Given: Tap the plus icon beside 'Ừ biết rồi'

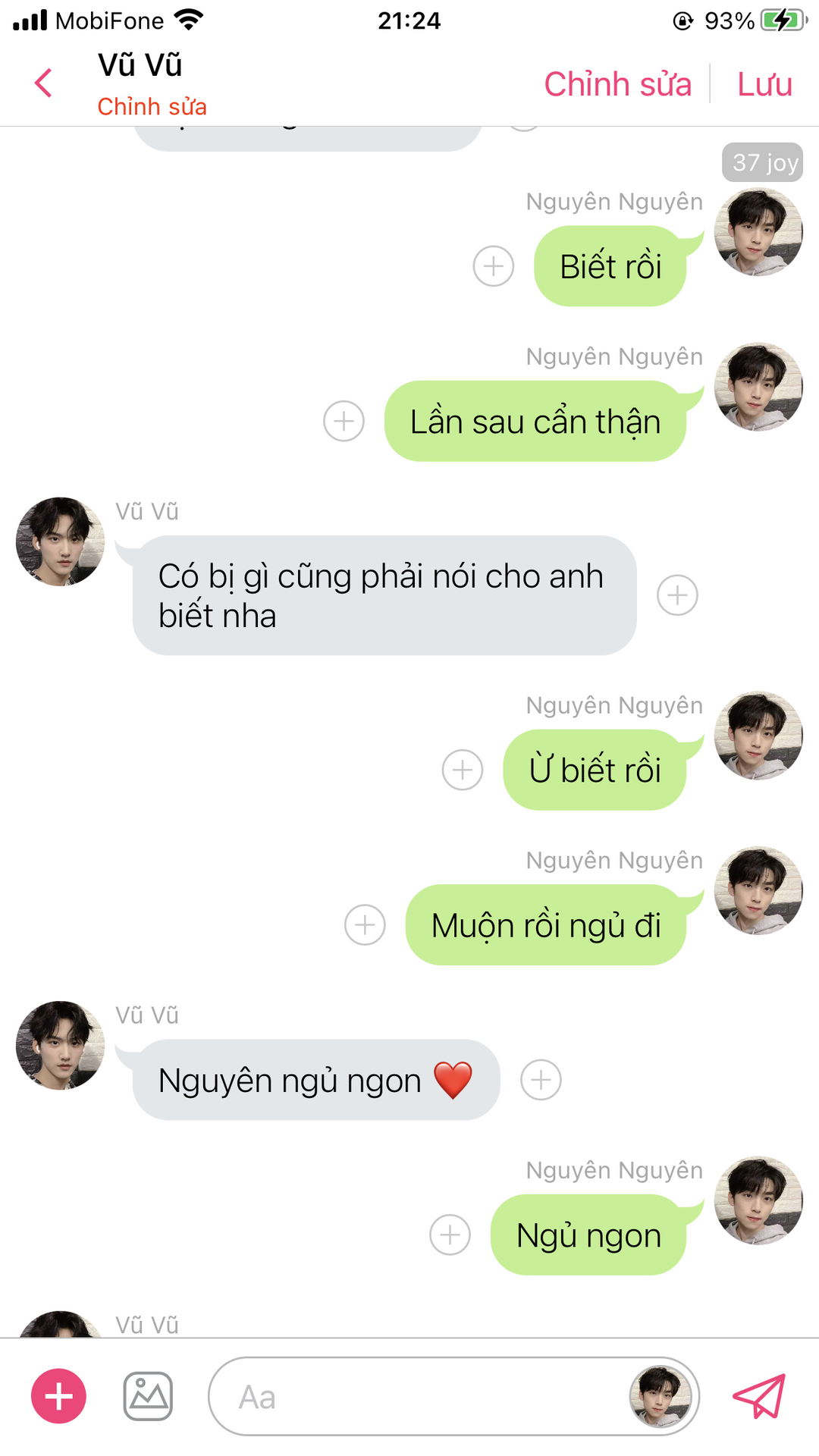Looking at the screenshot, I should point(463,770).
